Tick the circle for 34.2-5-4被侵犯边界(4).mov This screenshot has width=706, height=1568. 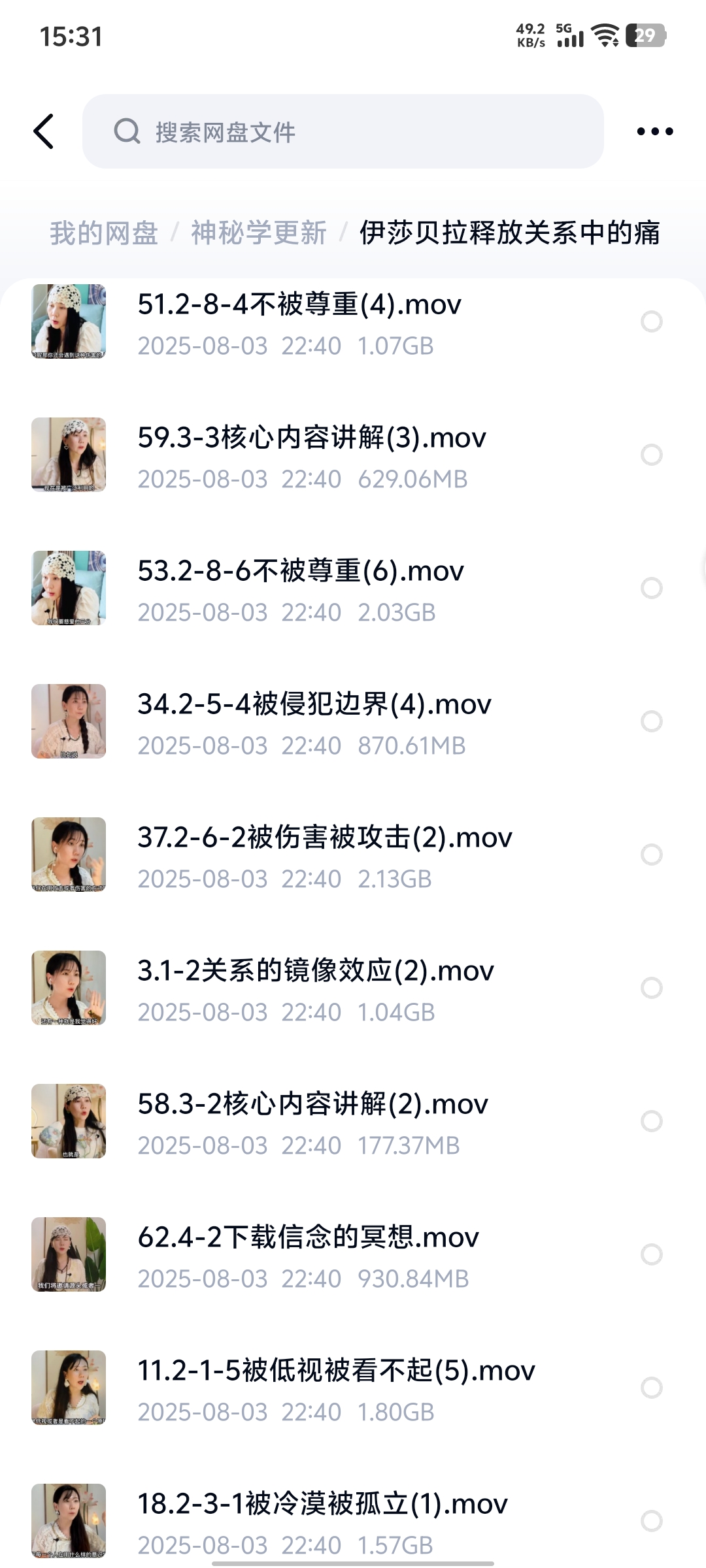651,721
